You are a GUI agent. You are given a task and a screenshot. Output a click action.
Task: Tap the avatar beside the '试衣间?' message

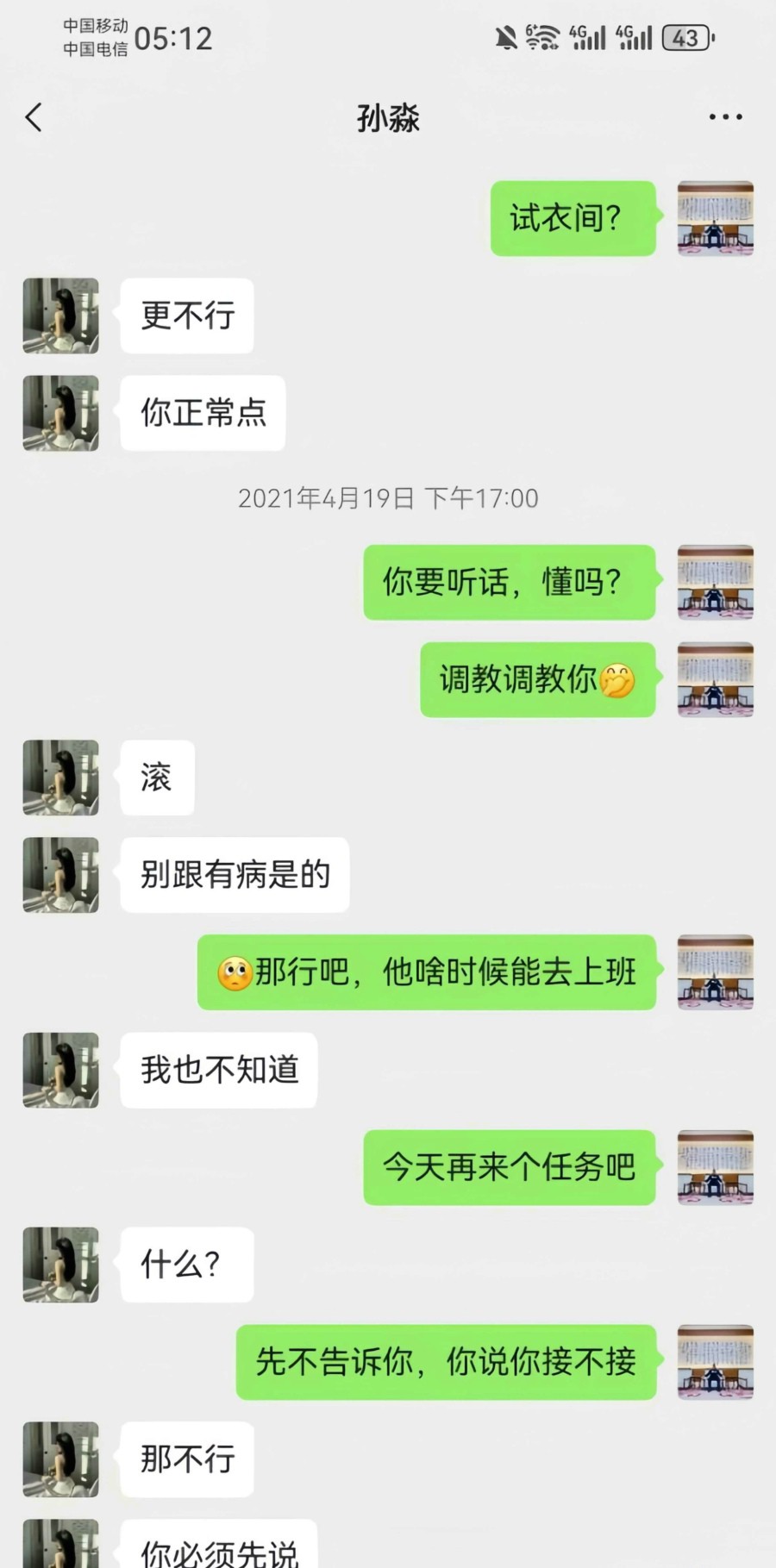coord(715,218)
